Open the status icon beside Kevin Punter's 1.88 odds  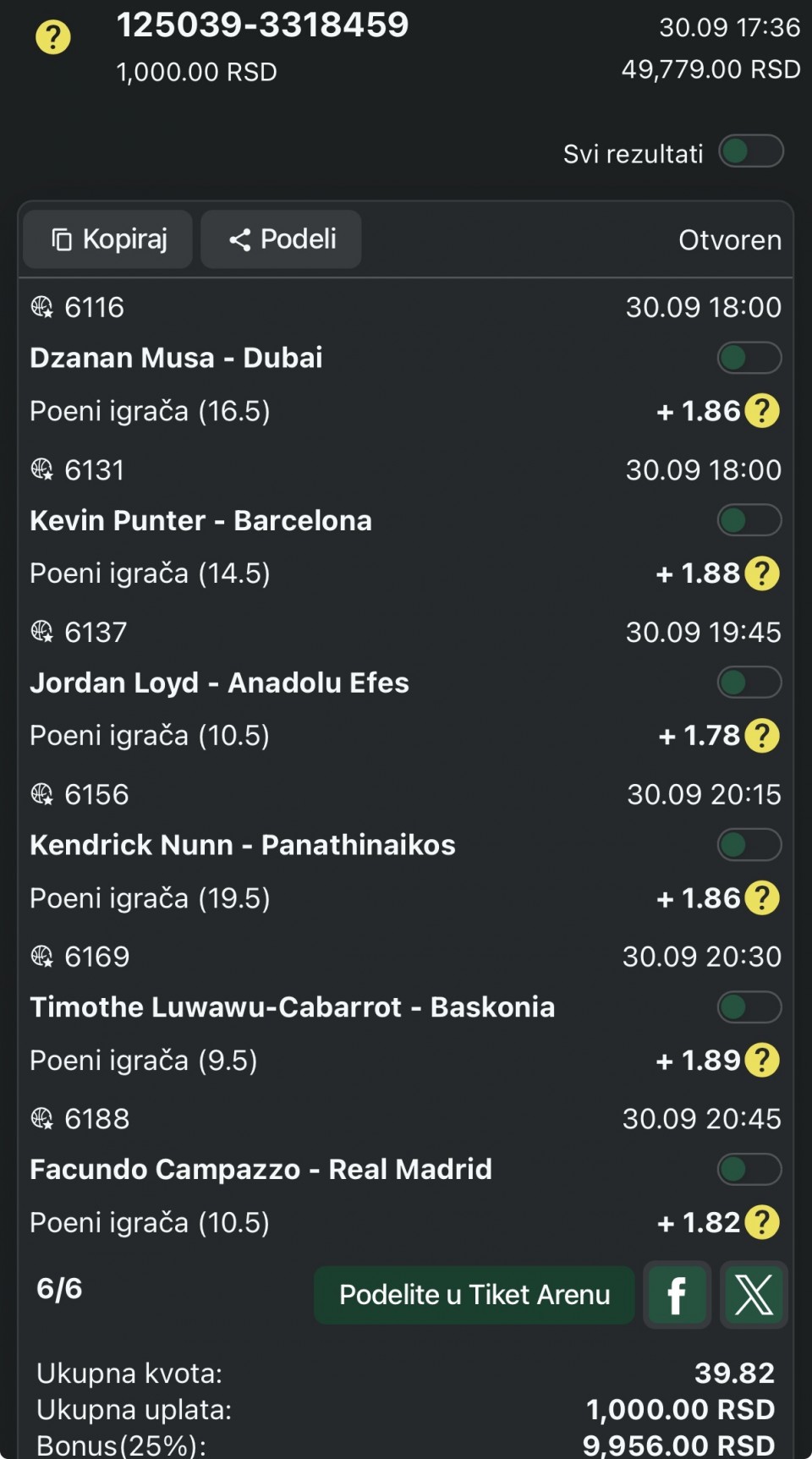[762, 573]
